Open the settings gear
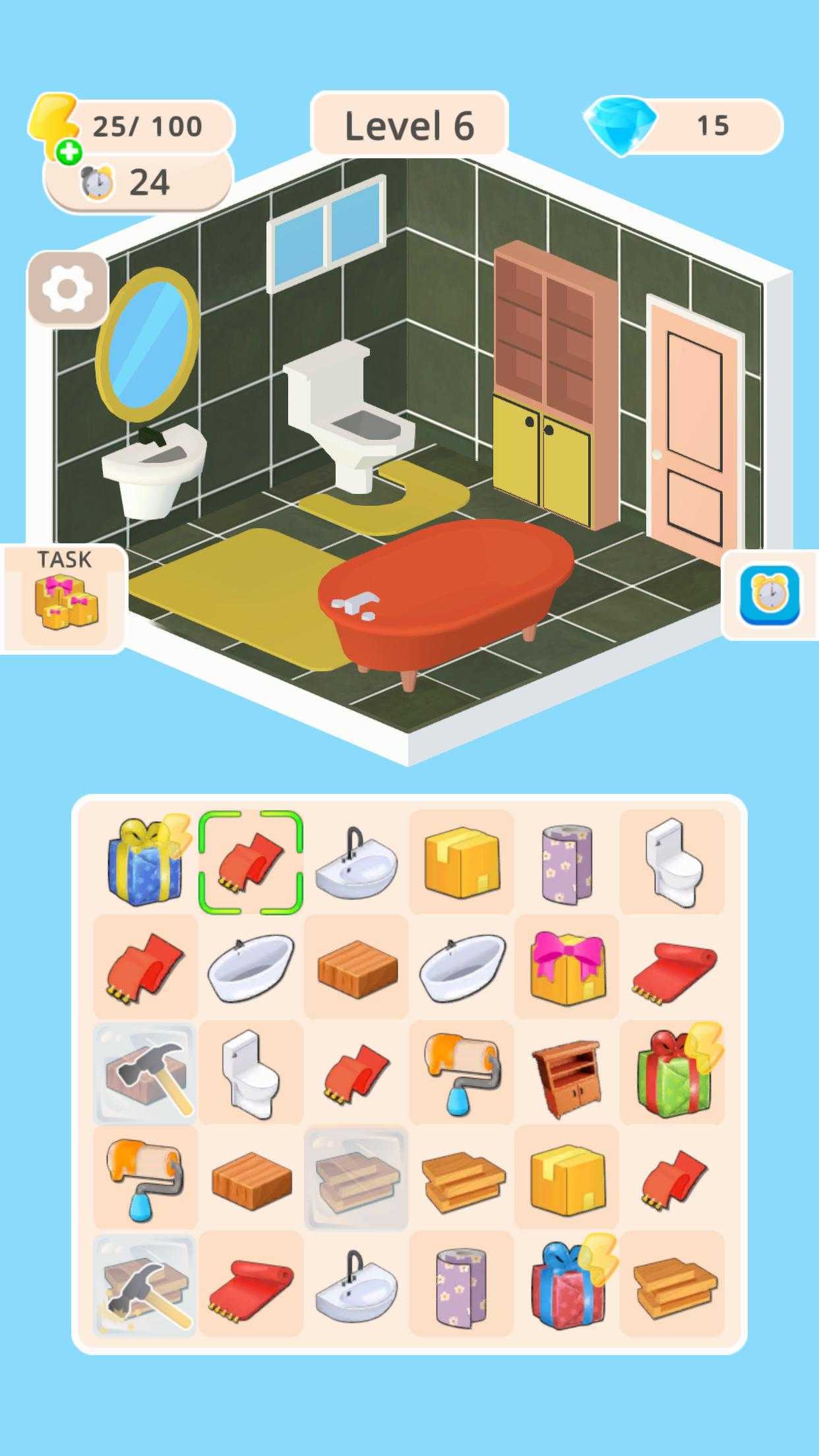The height and width of the screenshot is (1456, 819). point(67,289)
